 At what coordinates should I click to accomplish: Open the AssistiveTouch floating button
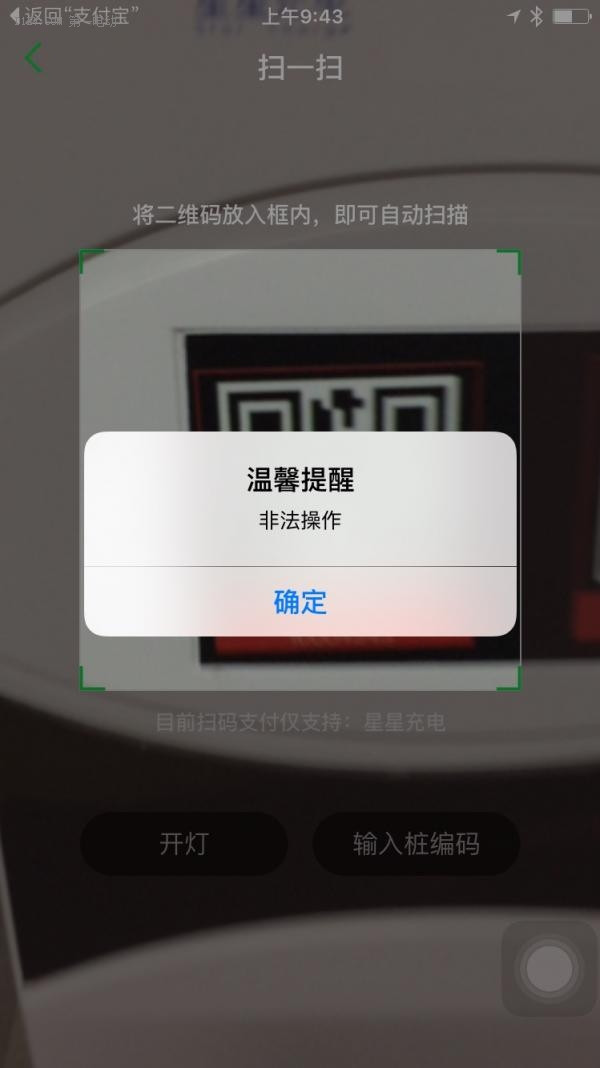(x=549, y=968)
